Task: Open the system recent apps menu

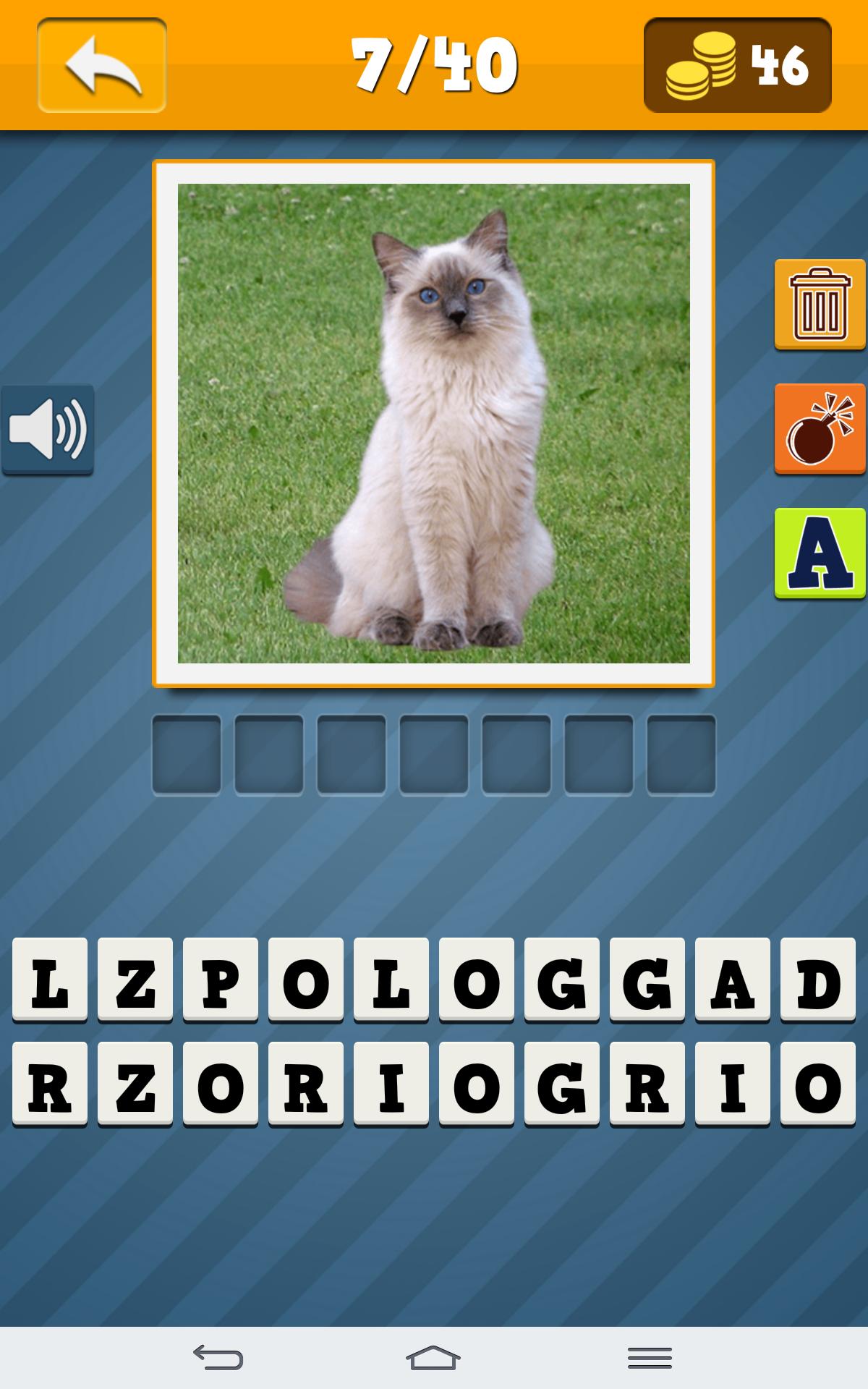Action: tap(650, 1358)
